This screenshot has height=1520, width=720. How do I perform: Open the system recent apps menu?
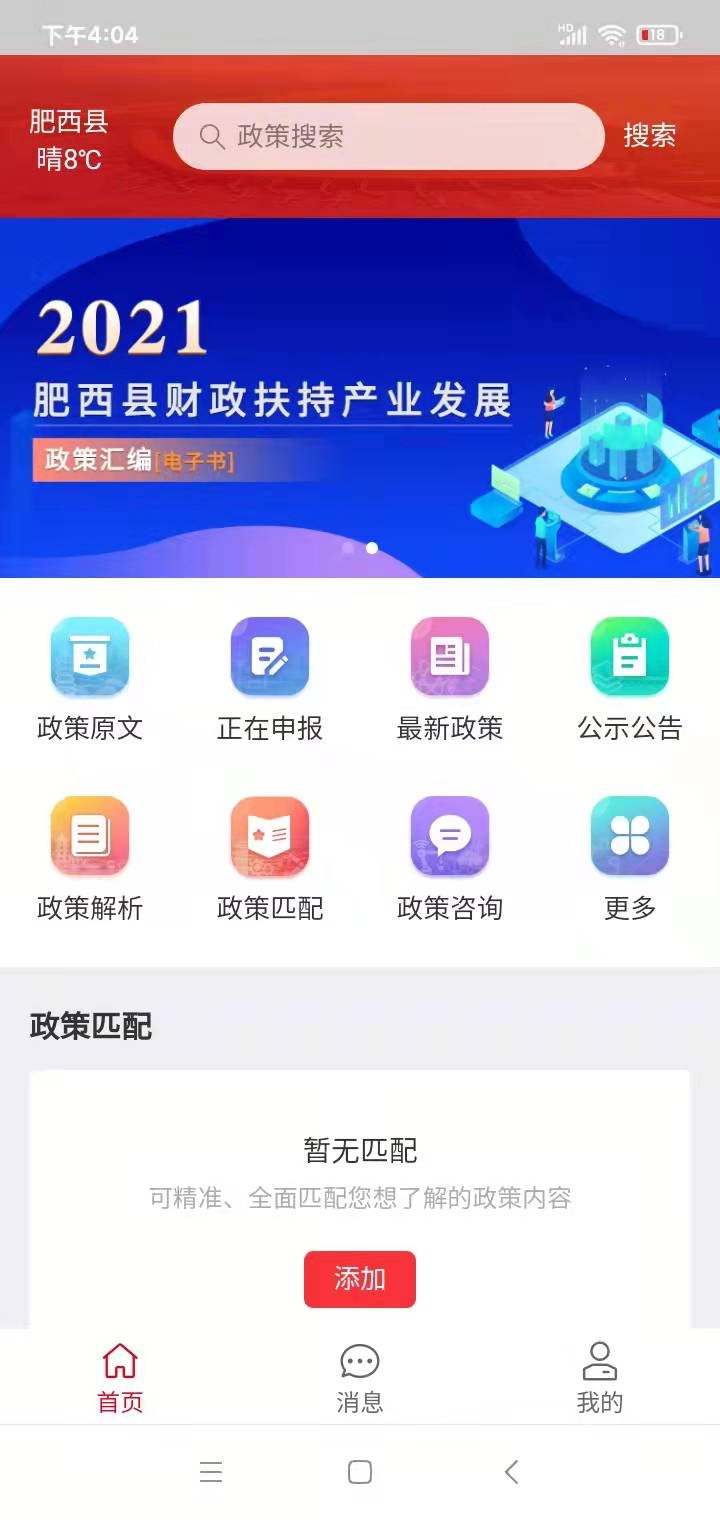pyautogui.click(x=210, y=1472)
